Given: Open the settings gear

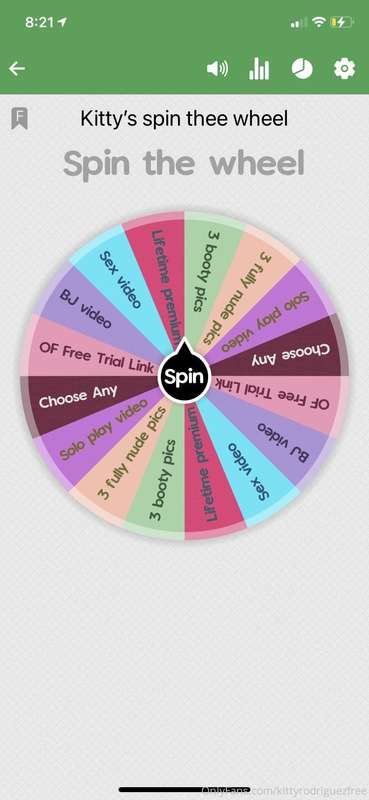Looking at the screenshot, I should [x=345, y=69].
